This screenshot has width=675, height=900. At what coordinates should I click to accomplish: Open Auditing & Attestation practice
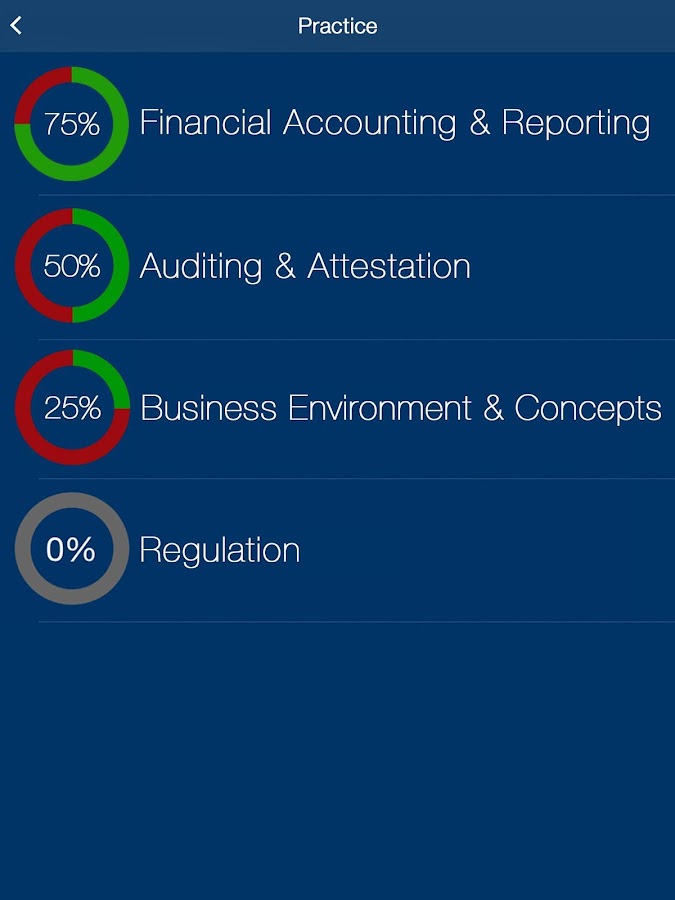(305, 266)
